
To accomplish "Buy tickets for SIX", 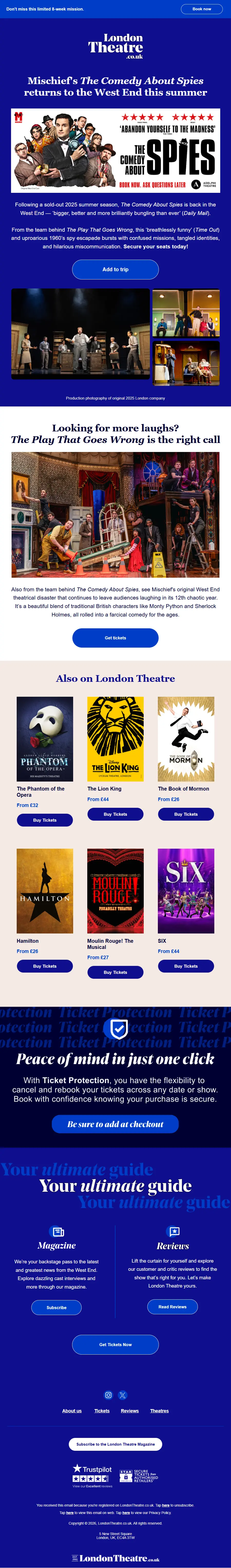I will (186, 966).
